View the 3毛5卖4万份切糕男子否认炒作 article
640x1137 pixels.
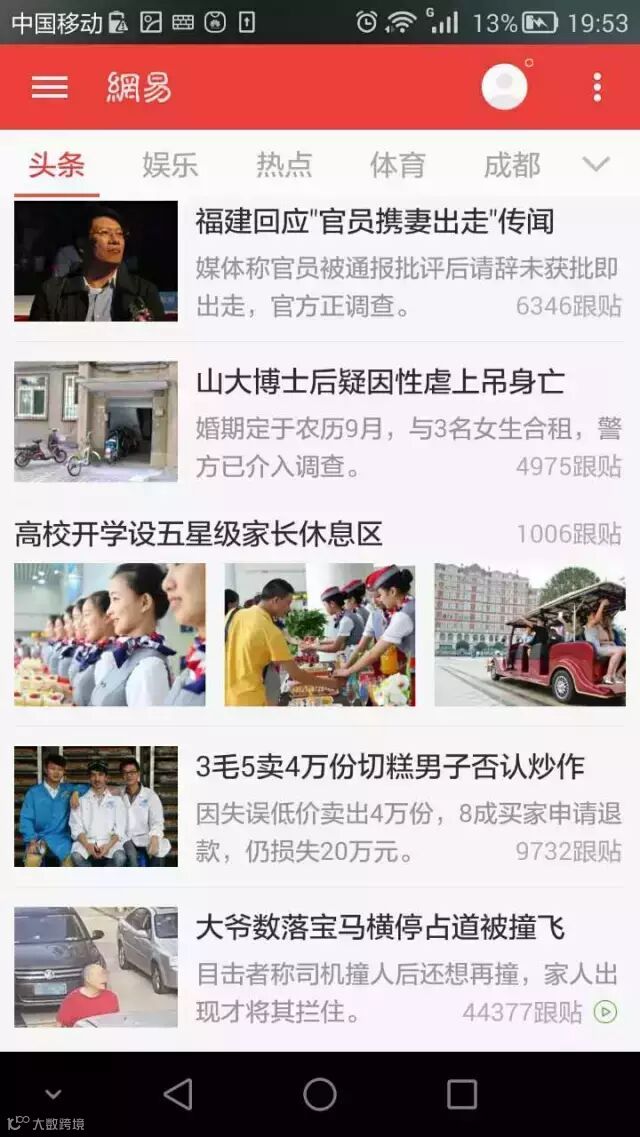(x=390, y=768)
